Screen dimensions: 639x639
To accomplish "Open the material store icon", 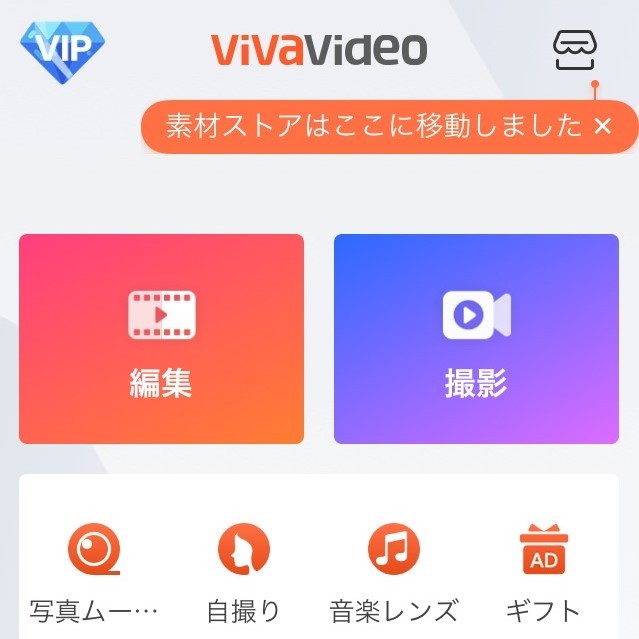I will click(581, 49).
